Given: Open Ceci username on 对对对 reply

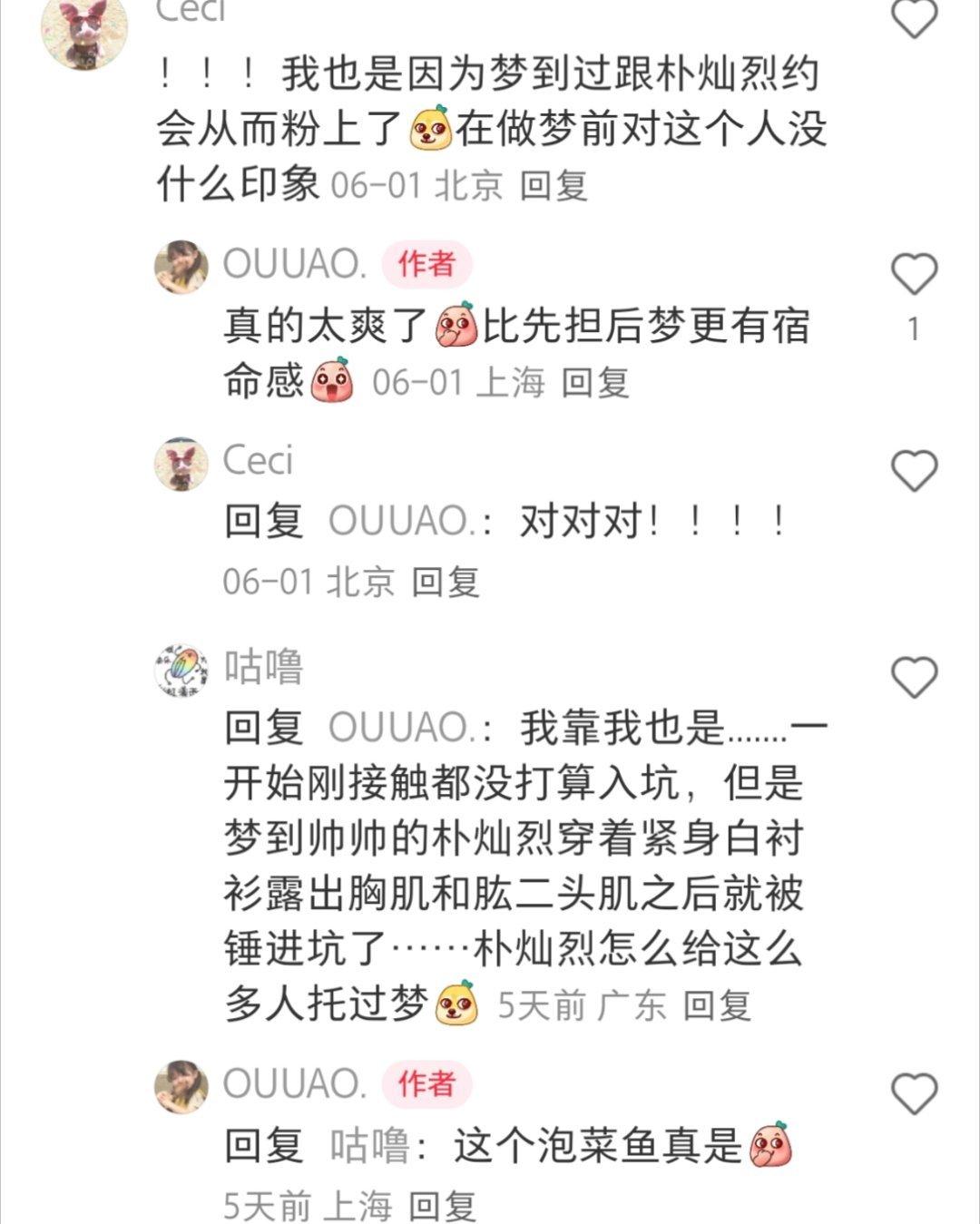Looking at the screenshot, I should (258, 461).
